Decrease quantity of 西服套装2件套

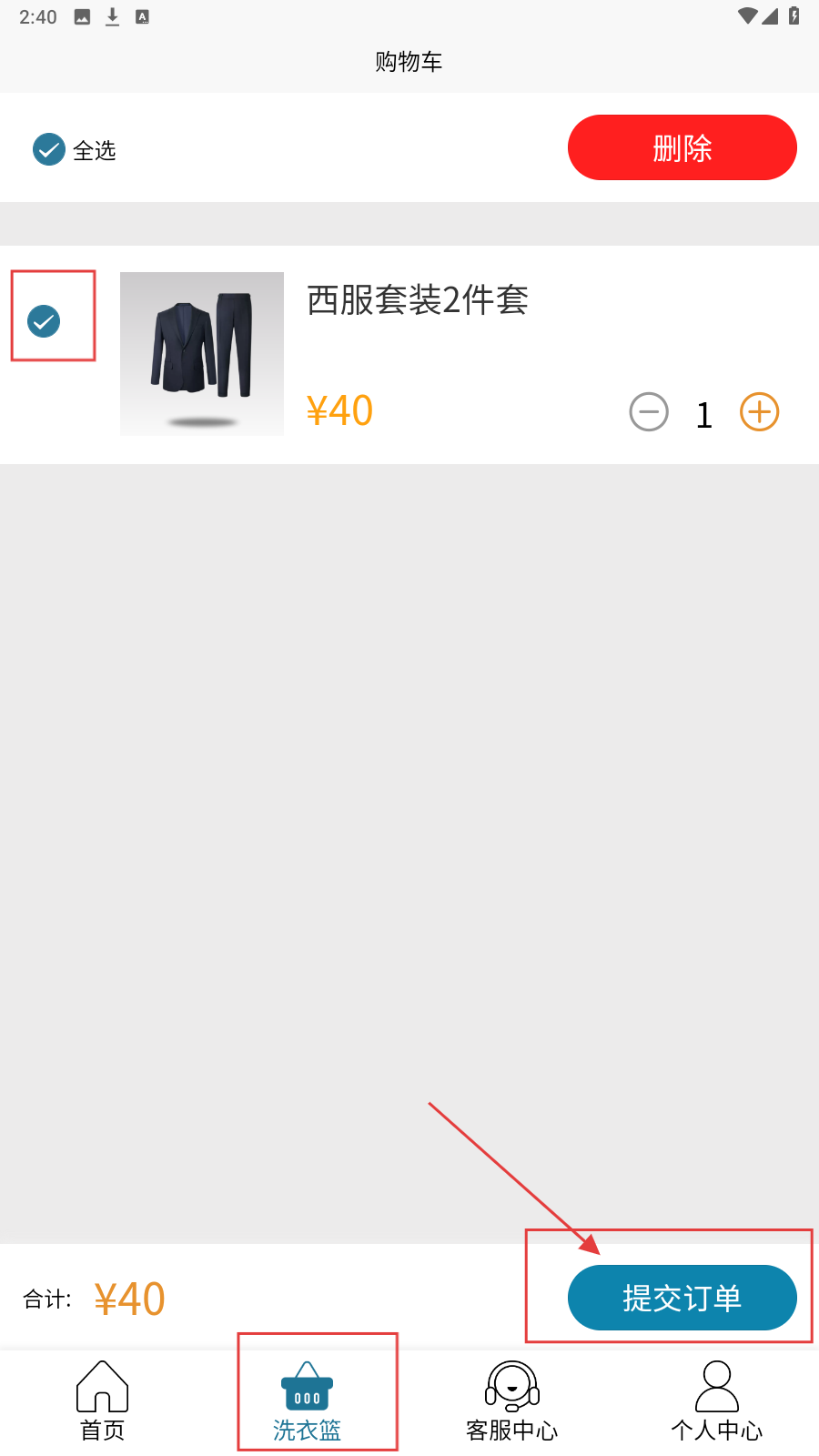point(649,412)
